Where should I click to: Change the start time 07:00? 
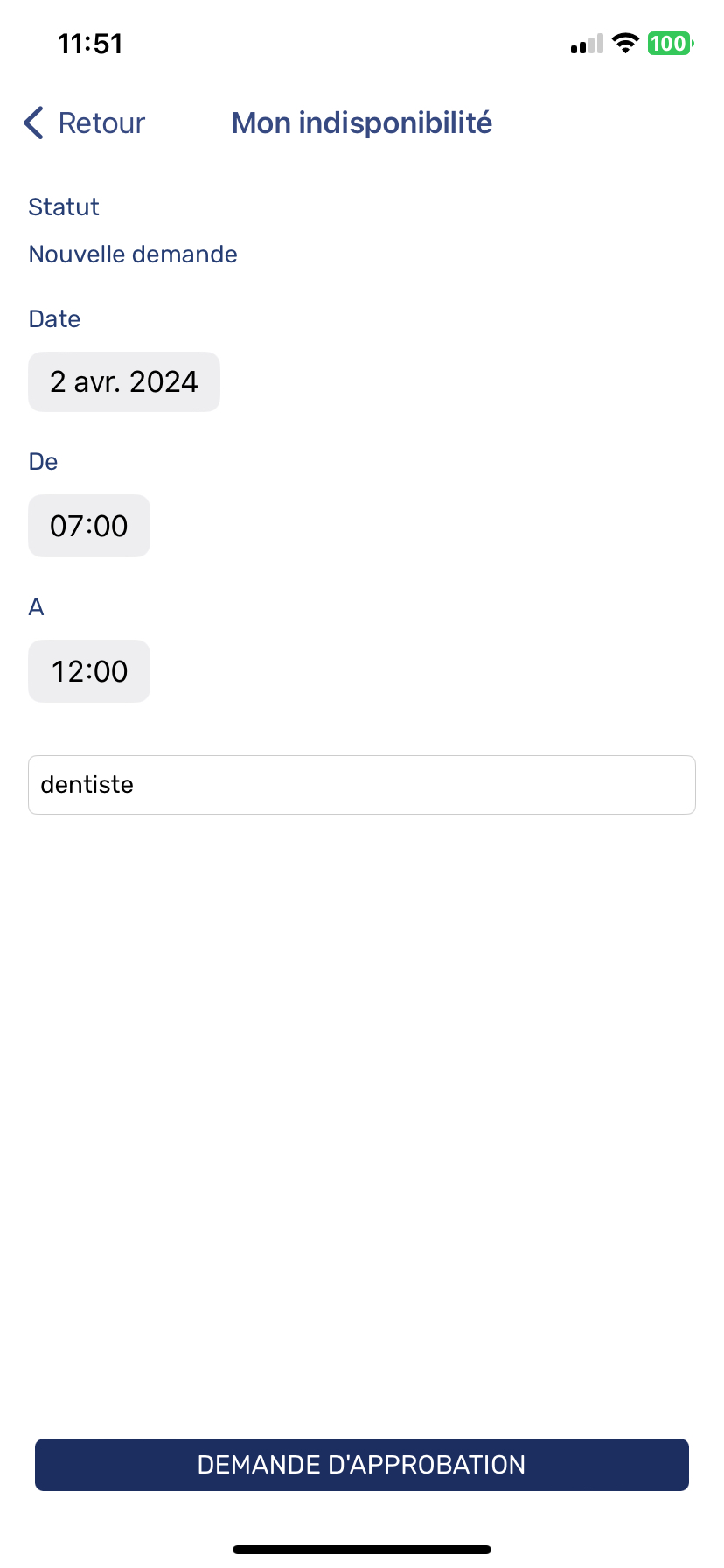pos(89,526)
